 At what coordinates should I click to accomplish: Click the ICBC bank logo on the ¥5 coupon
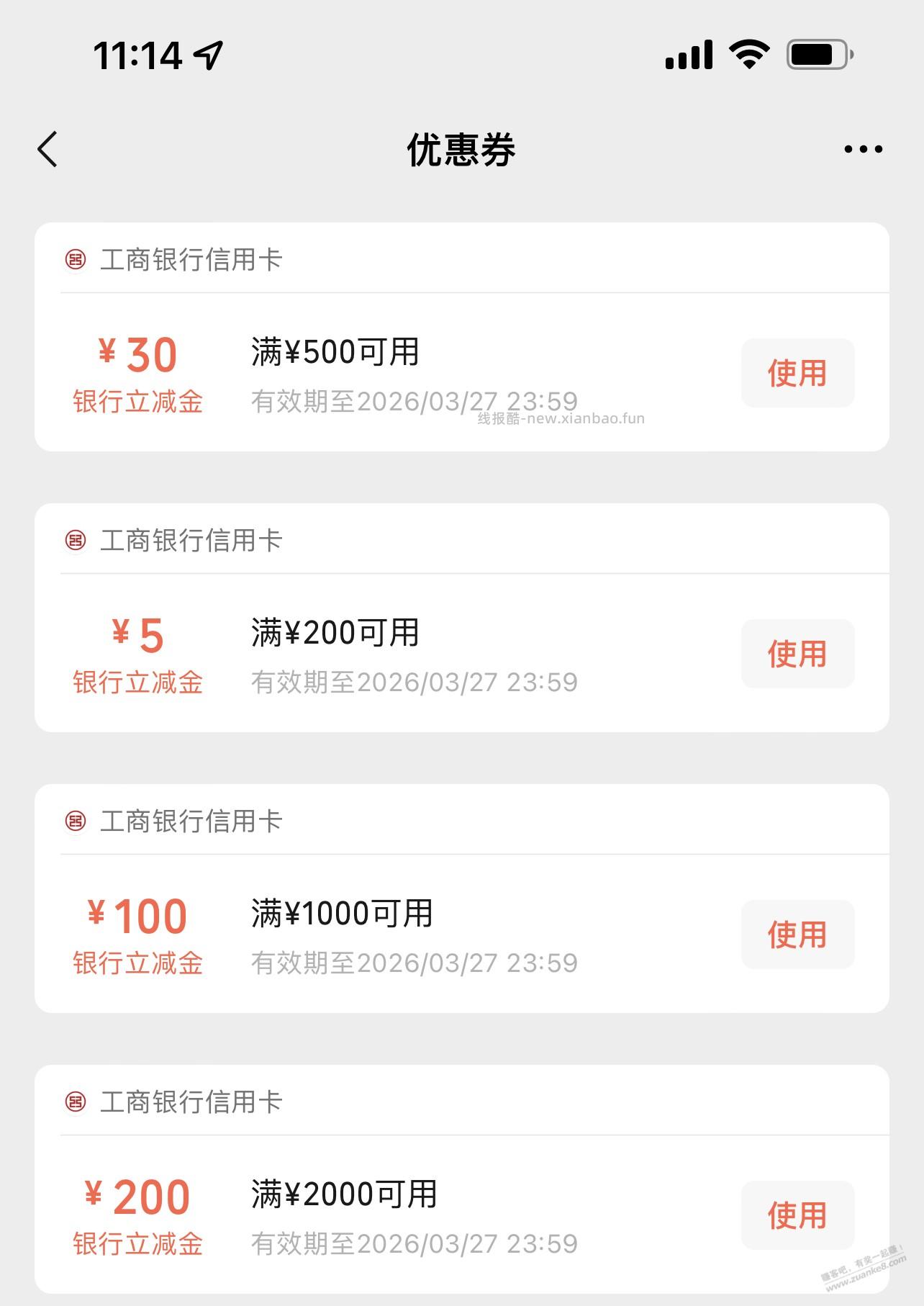pos(76,539)
